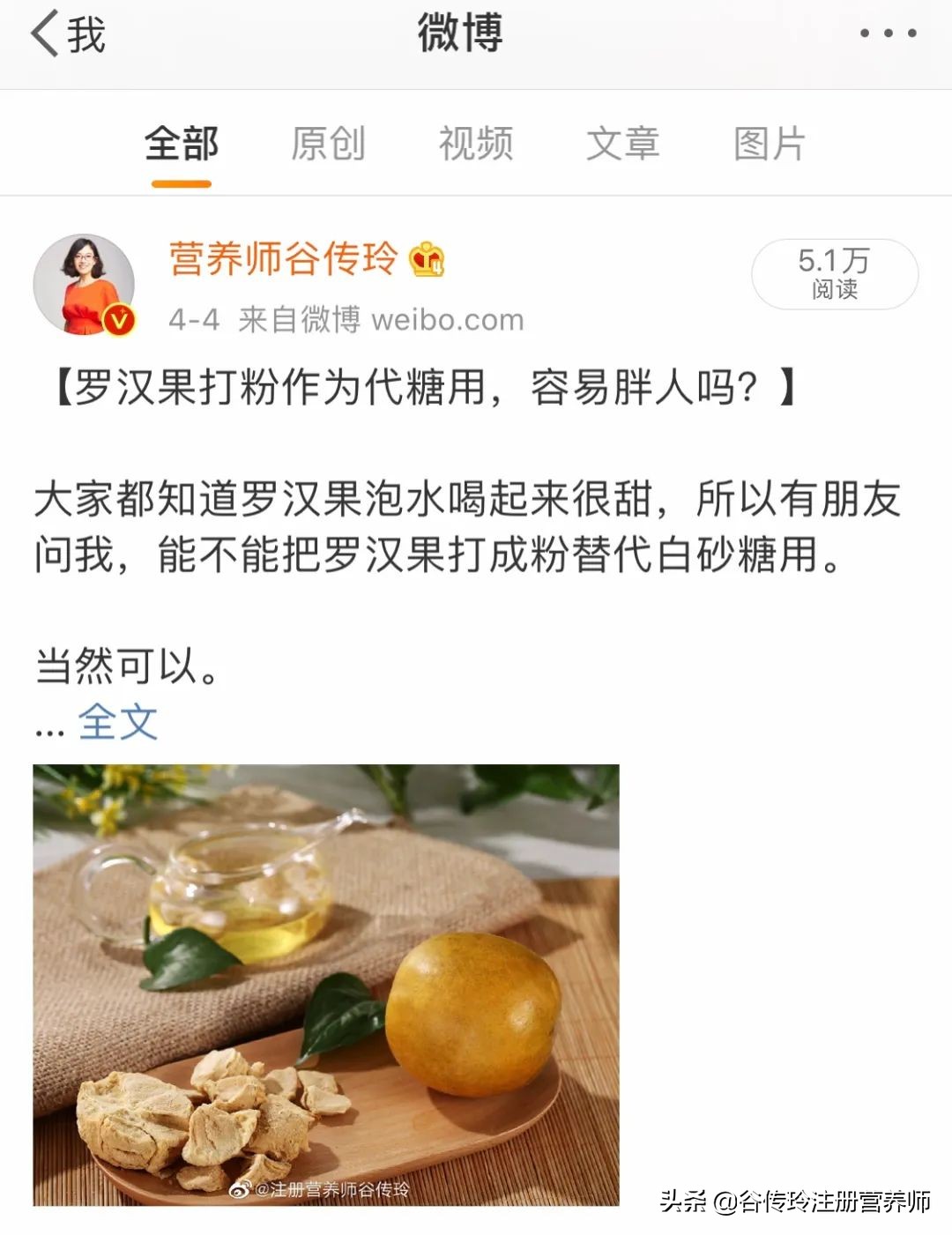Tap the orange VIP crown badge beside the username

(426, 260)
